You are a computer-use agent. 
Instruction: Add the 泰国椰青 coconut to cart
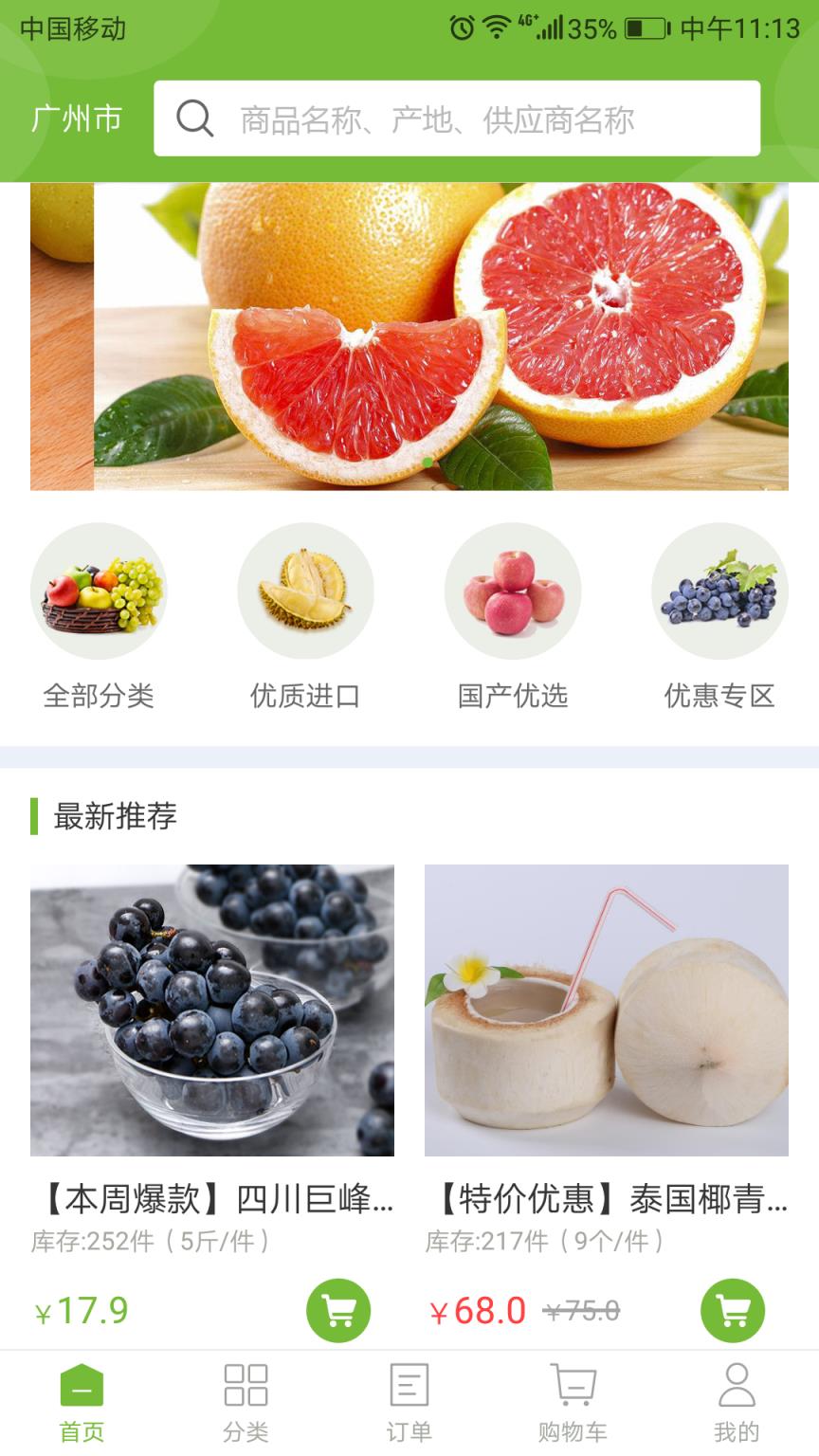[x=733, y=1309]
